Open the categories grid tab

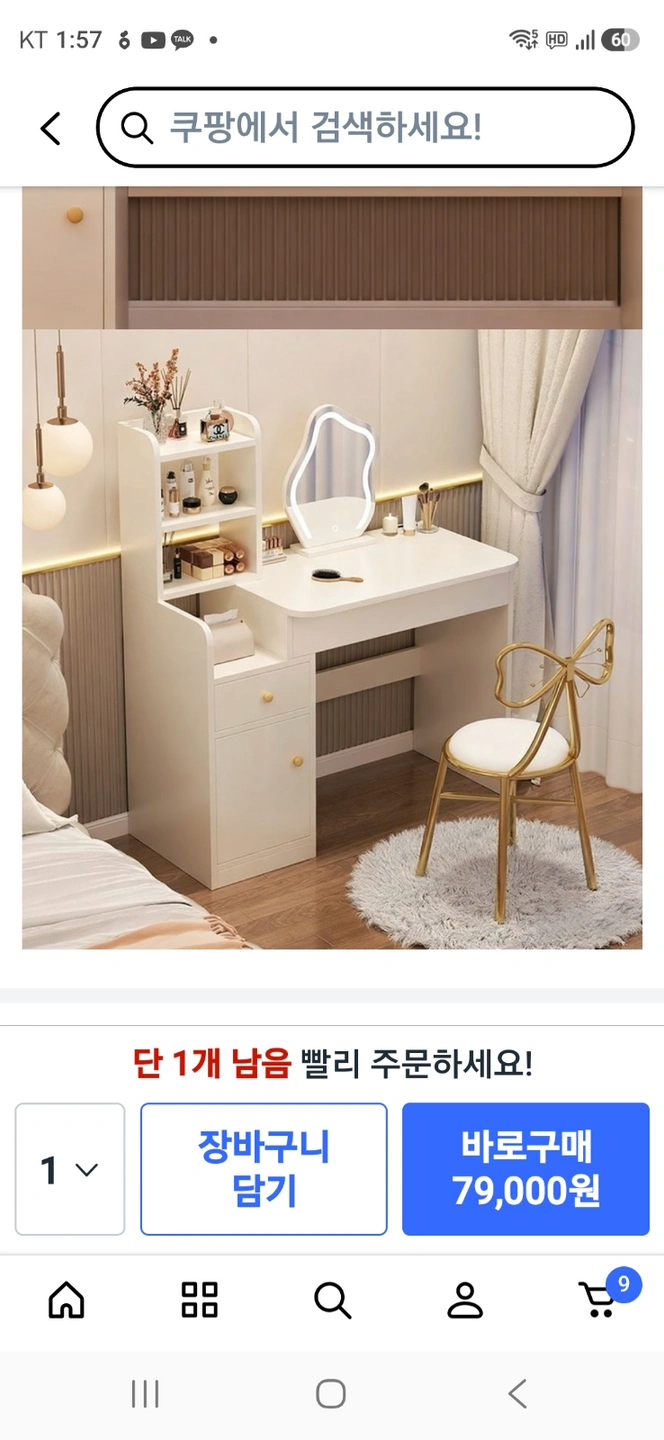pyautogui.click(x=199, y=1300)
